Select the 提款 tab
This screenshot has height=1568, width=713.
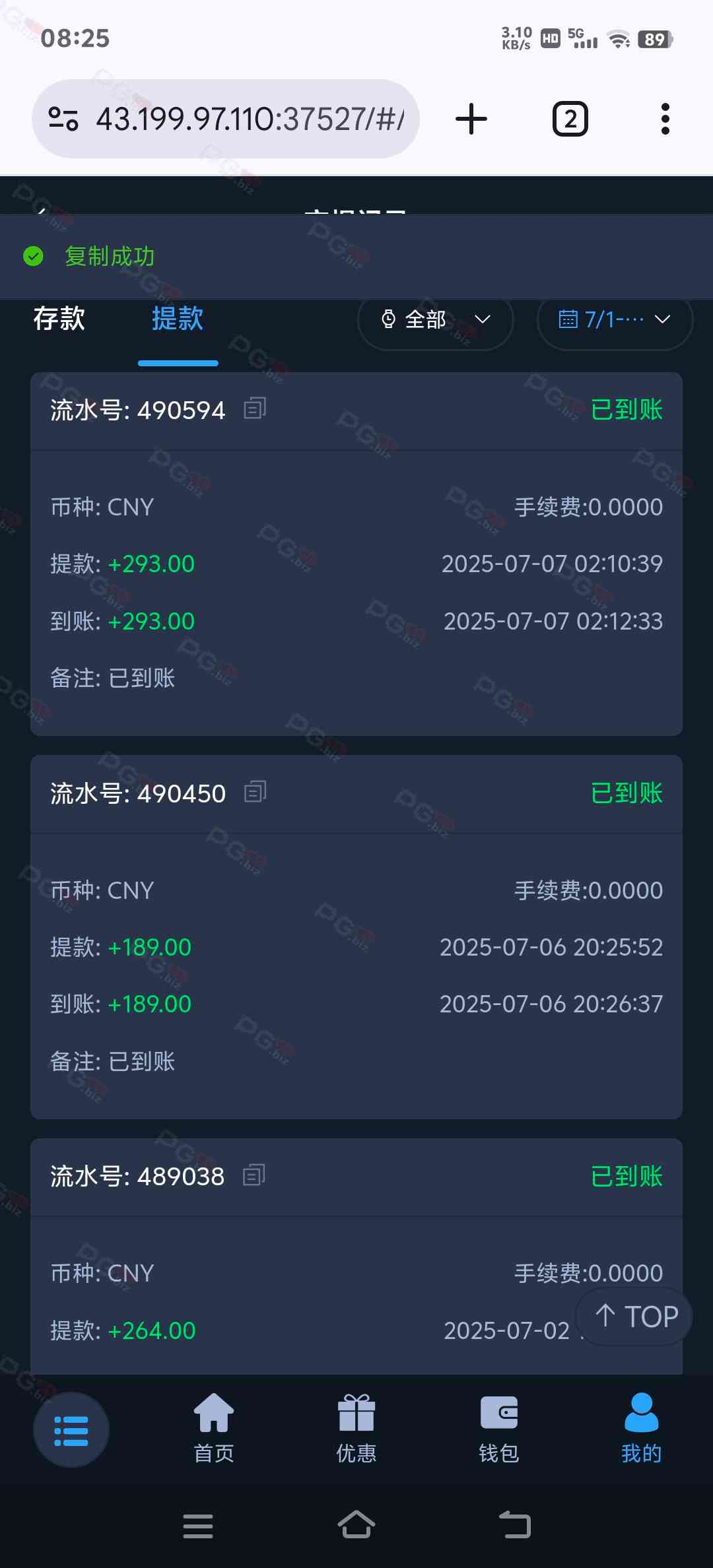tap(178, 319)
